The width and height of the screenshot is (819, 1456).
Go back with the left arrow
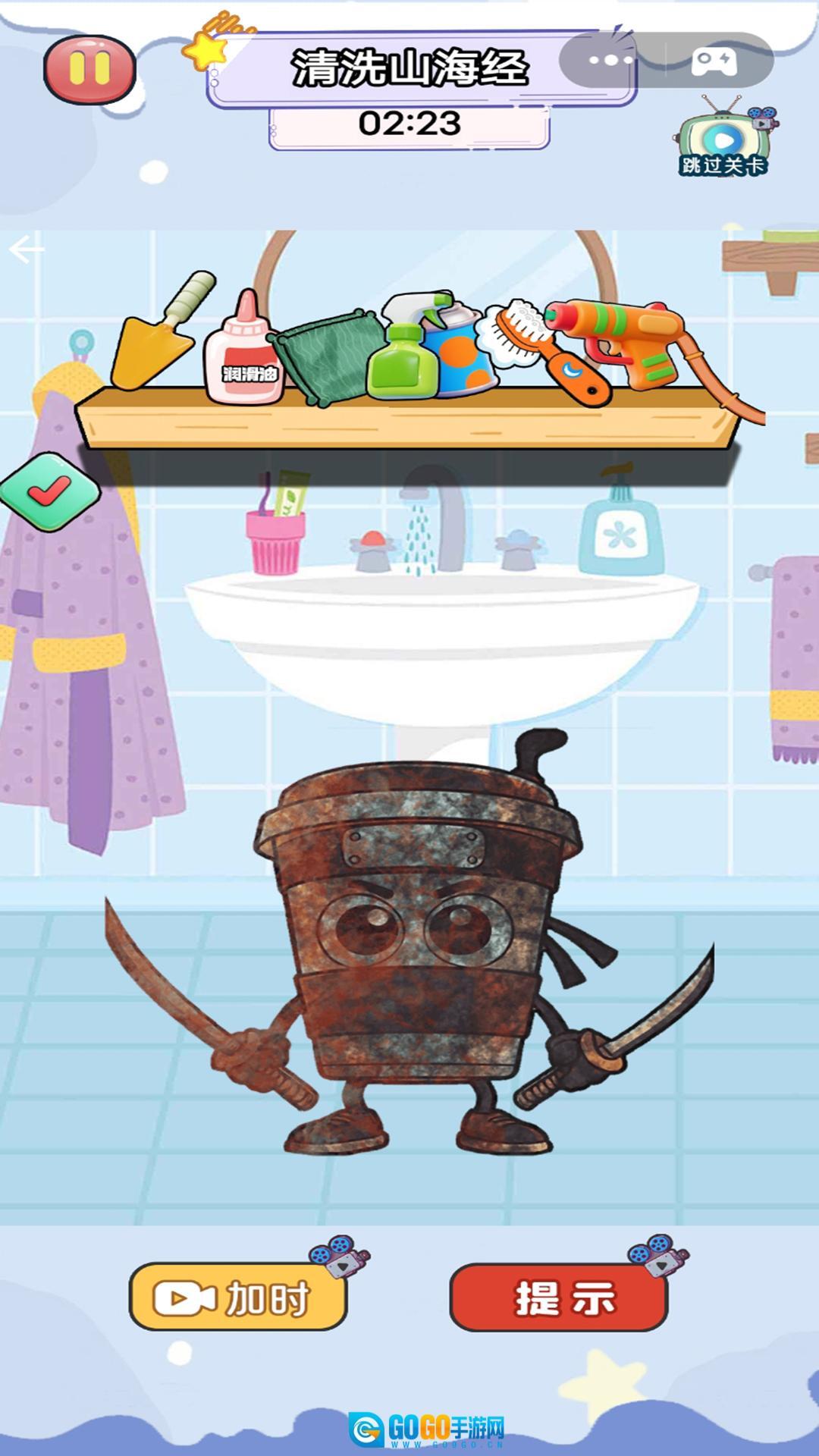click(x=27, y=249)
